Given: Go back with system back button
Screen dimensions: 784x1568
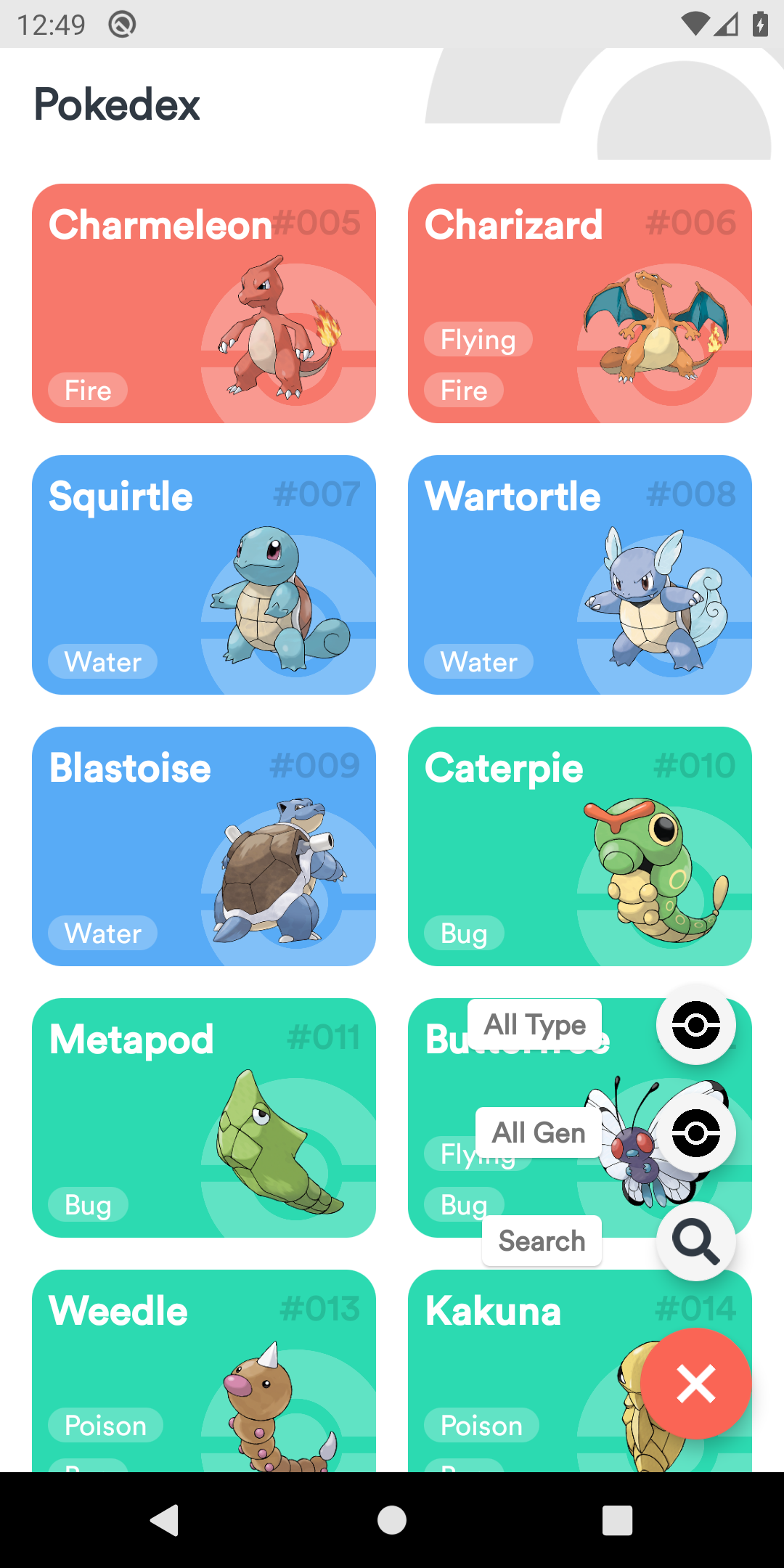Looking at the screenshot, I should pyautogui.click(x=165, y=1520).
